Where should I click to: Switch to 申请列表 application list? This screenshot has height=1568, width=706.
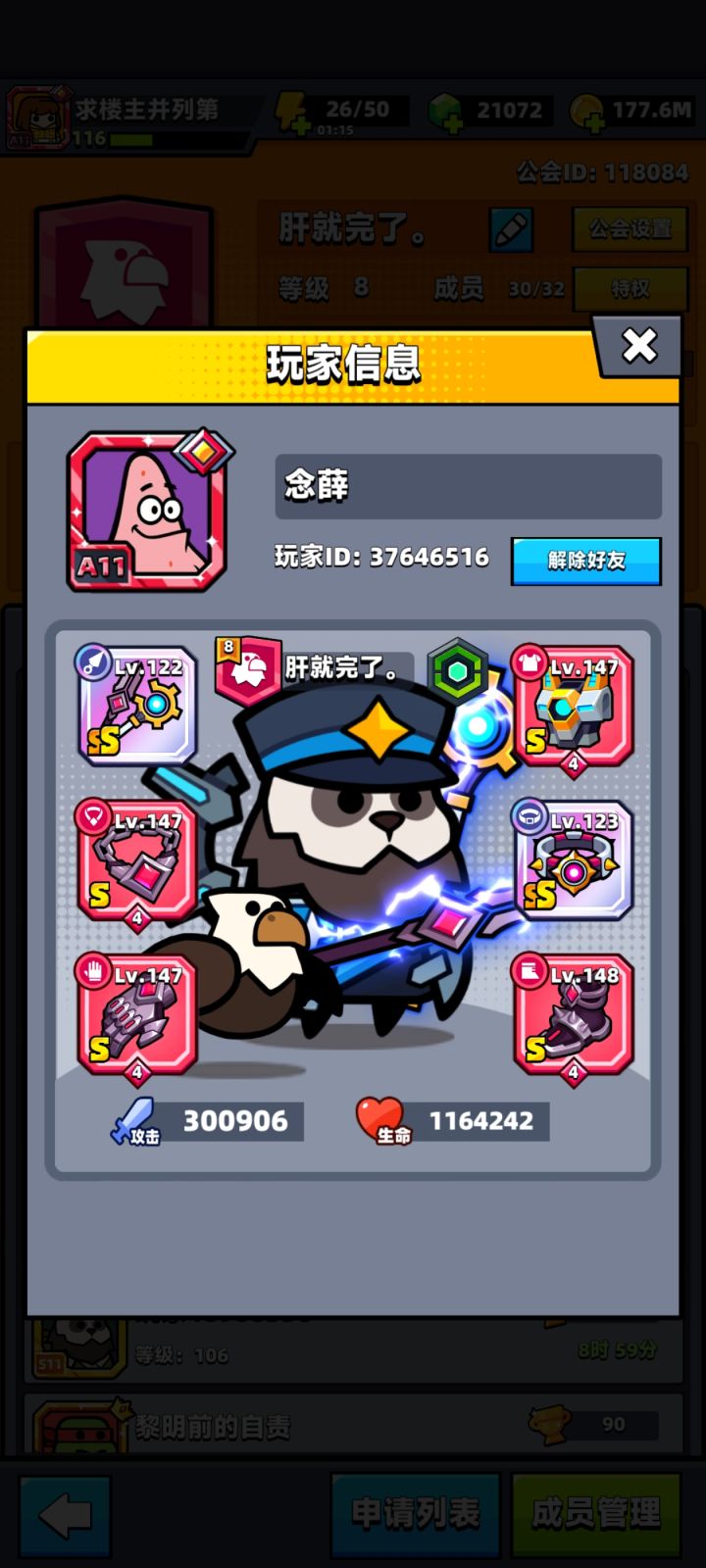point(415,1513)
